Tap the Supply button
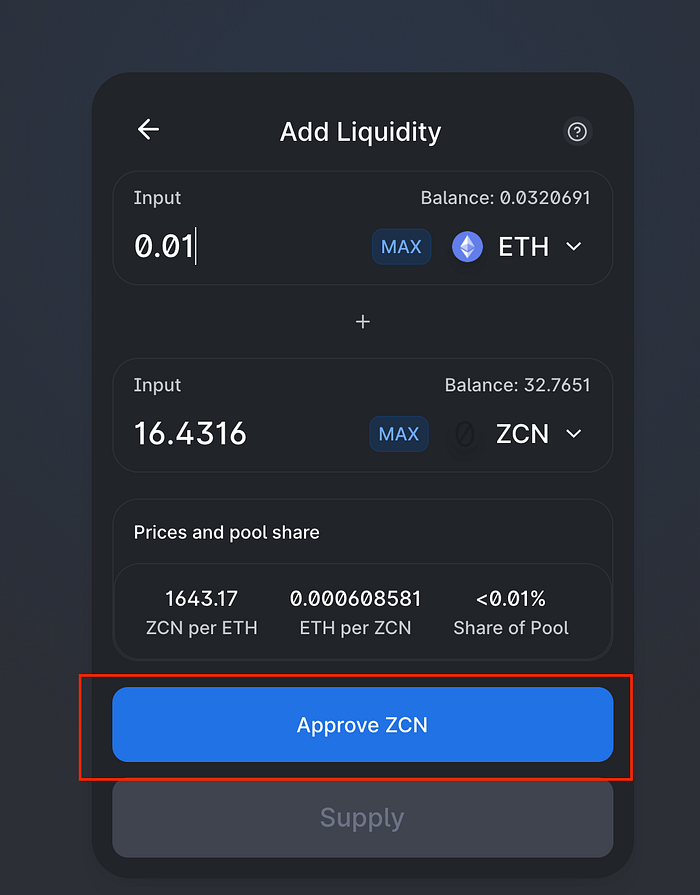The height and width of the screenshot is (895, 700). [x=363, y=817]
